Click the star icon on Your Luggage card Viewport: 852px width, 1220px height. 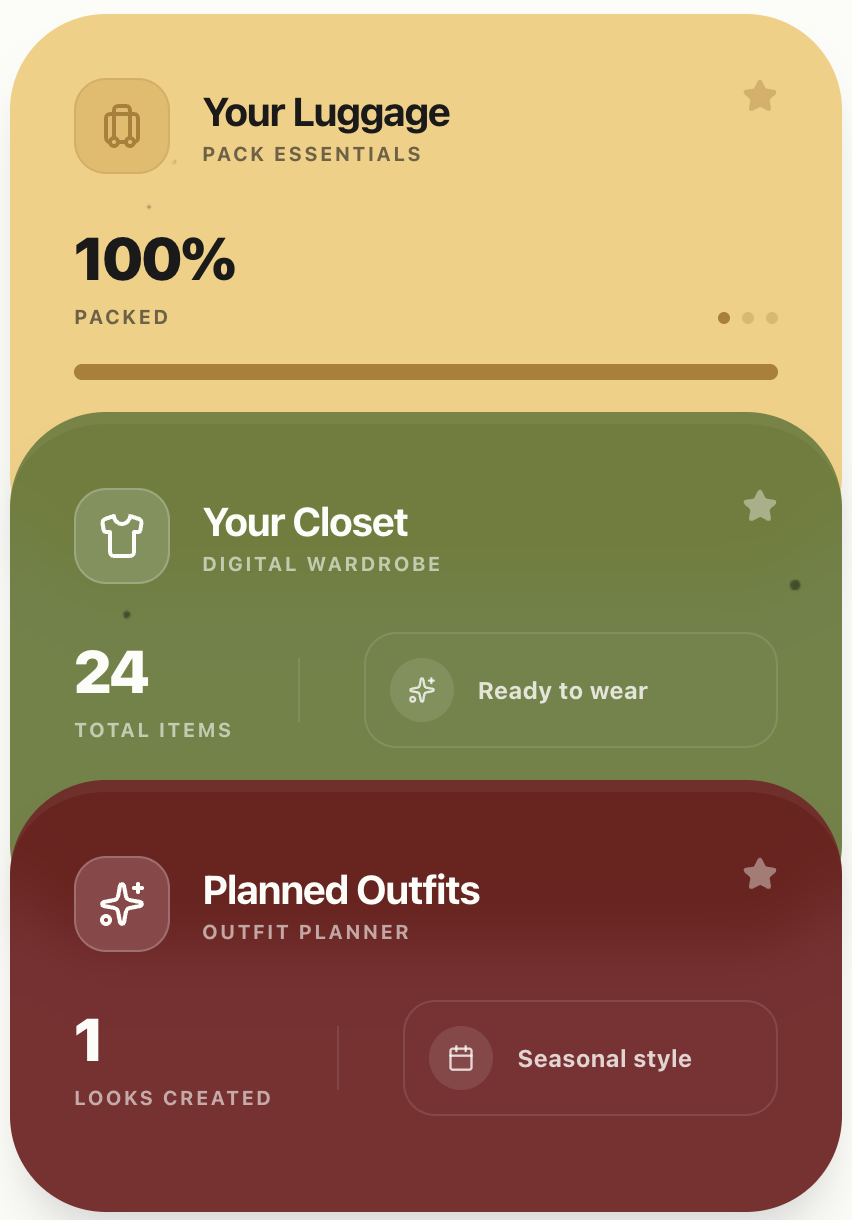[x=759, y=95]
